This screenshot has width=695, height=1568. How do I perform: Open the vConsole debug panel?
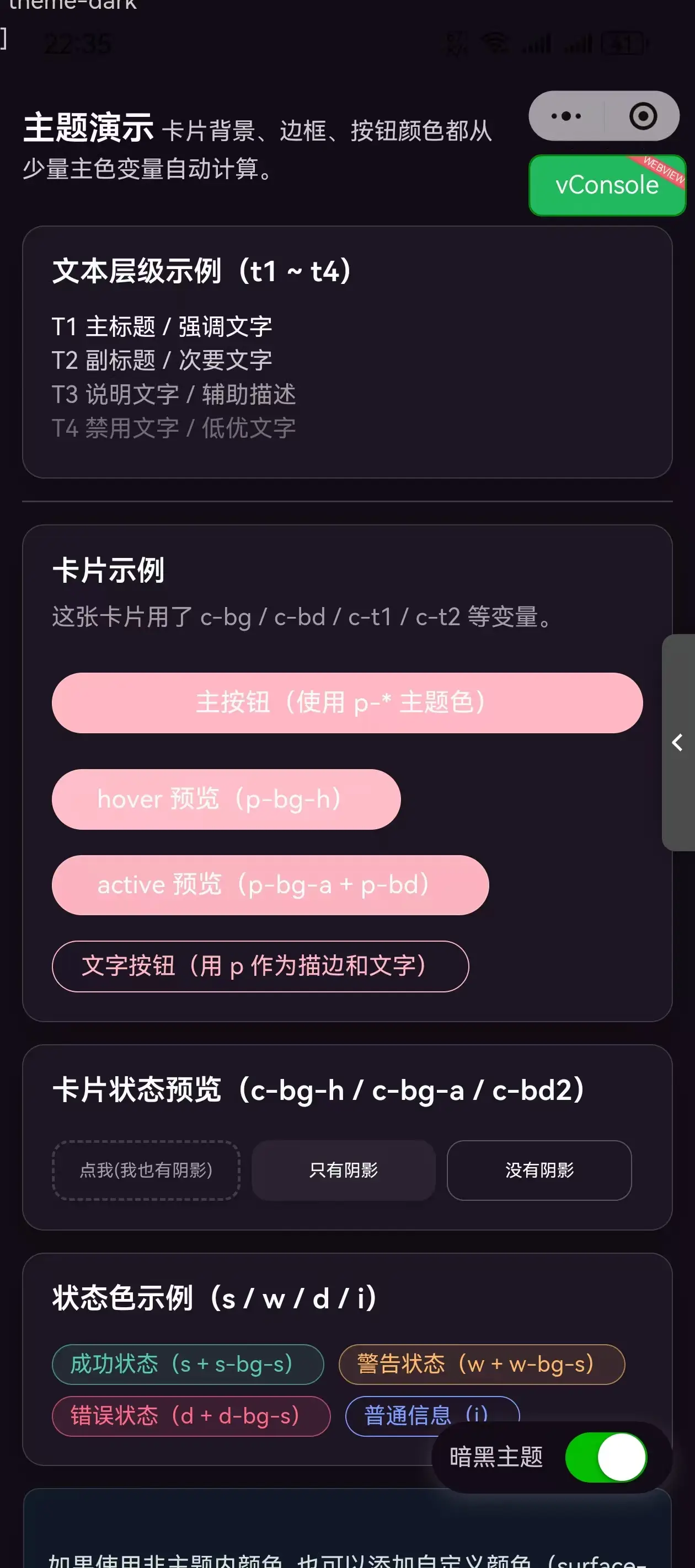pyautogui.click(x=607, y=185)
